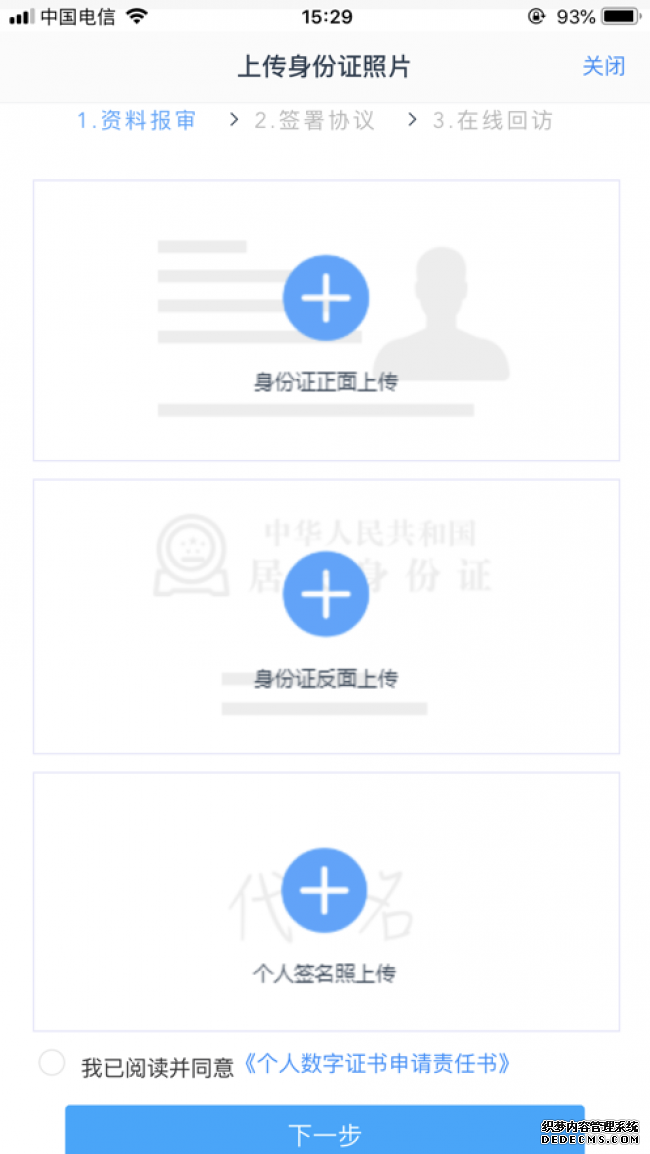The image size is (650, 1154).
Task: Open 《个人数字证书申请责任书》 link
Action: [x=378, y=1064]
